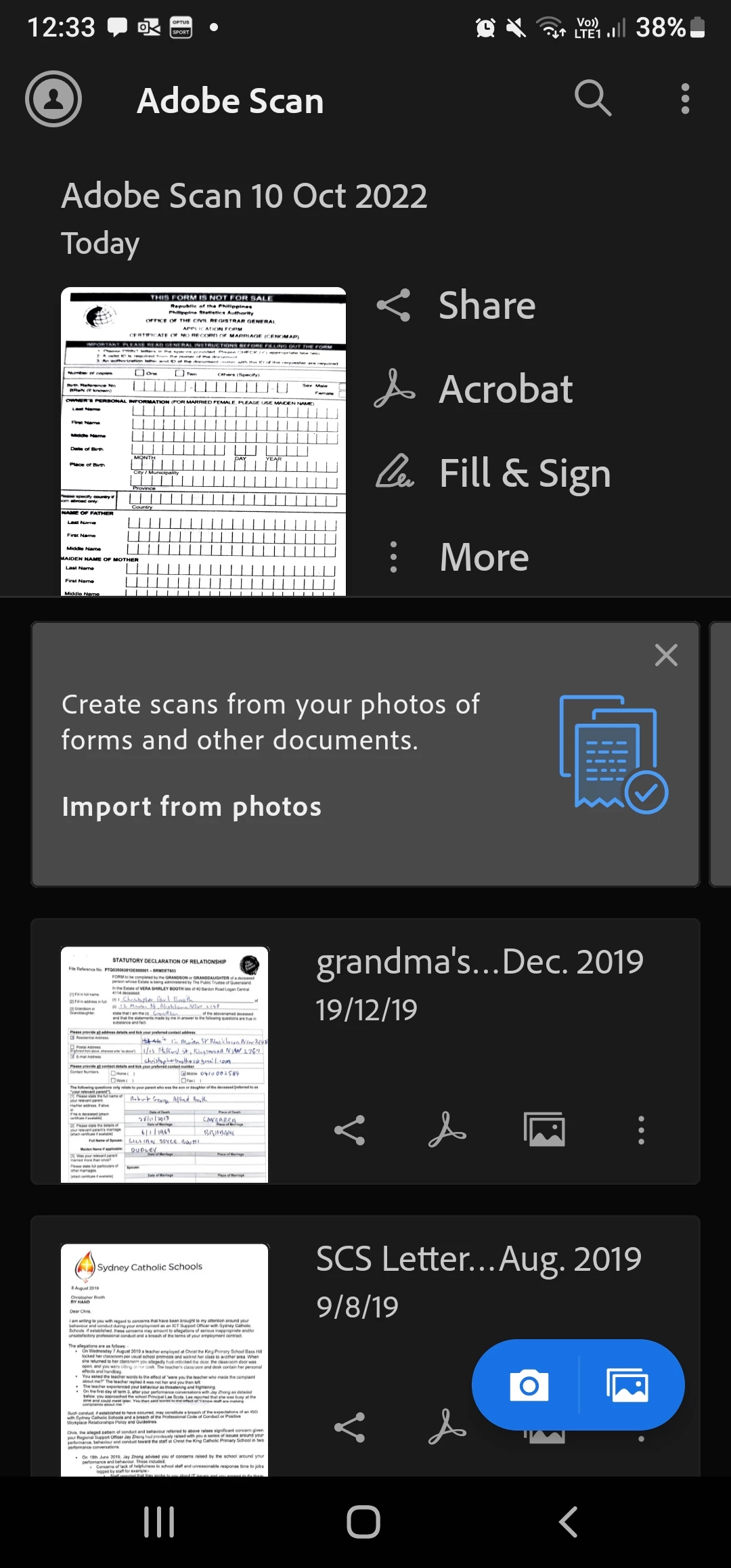Open the top-right overflow menu
Image resolution: width=731 pixels, height=1568 pixels.
(x=685, y=99)
